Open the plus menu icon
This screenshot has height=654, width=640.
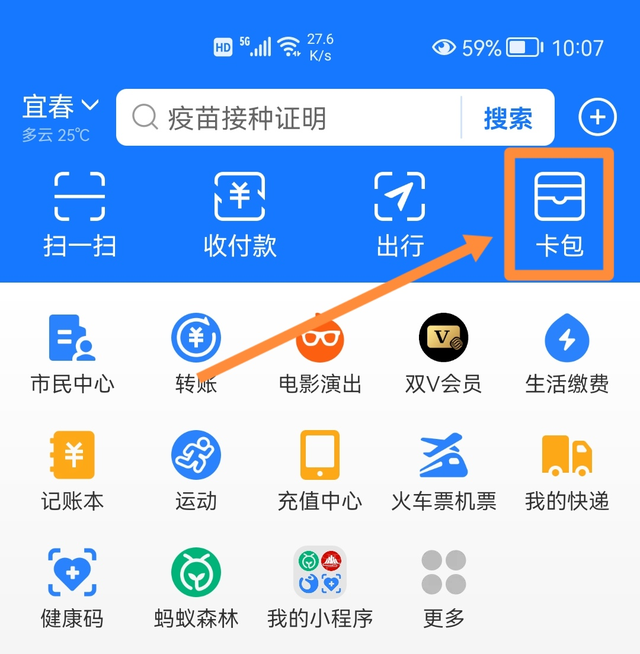point(598,118)
